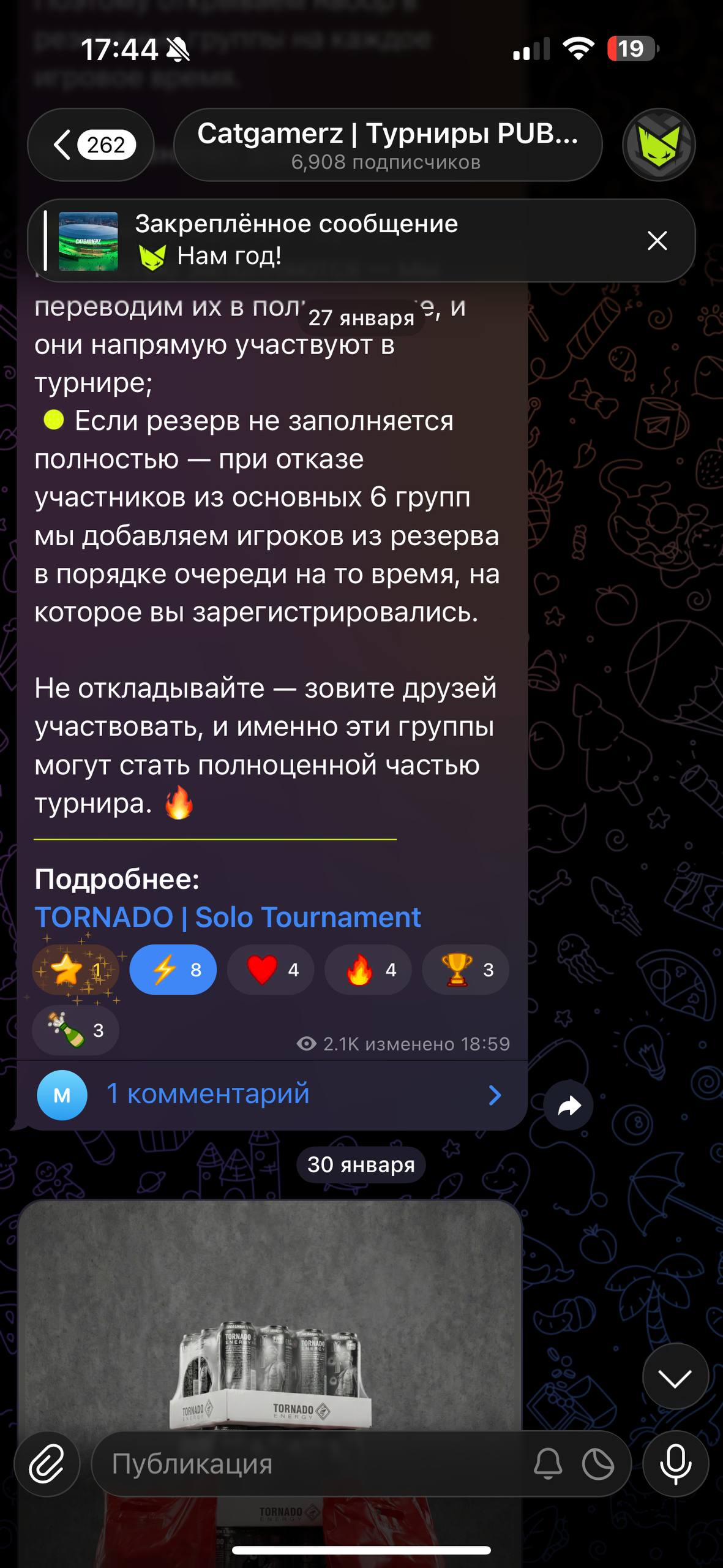723x1568 pixels.
Task: React with the trophy emoji
Action: click(465, 970)
